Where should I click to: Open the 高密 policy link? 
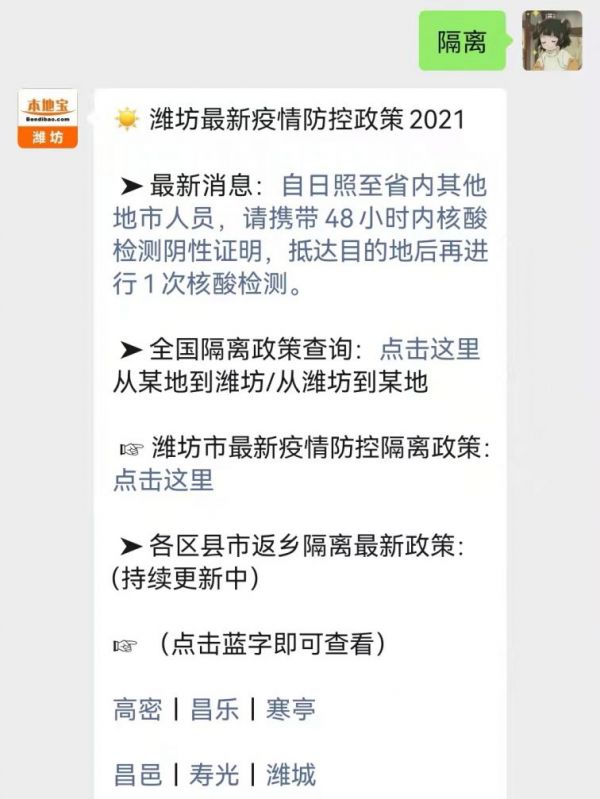pos(137,710)
